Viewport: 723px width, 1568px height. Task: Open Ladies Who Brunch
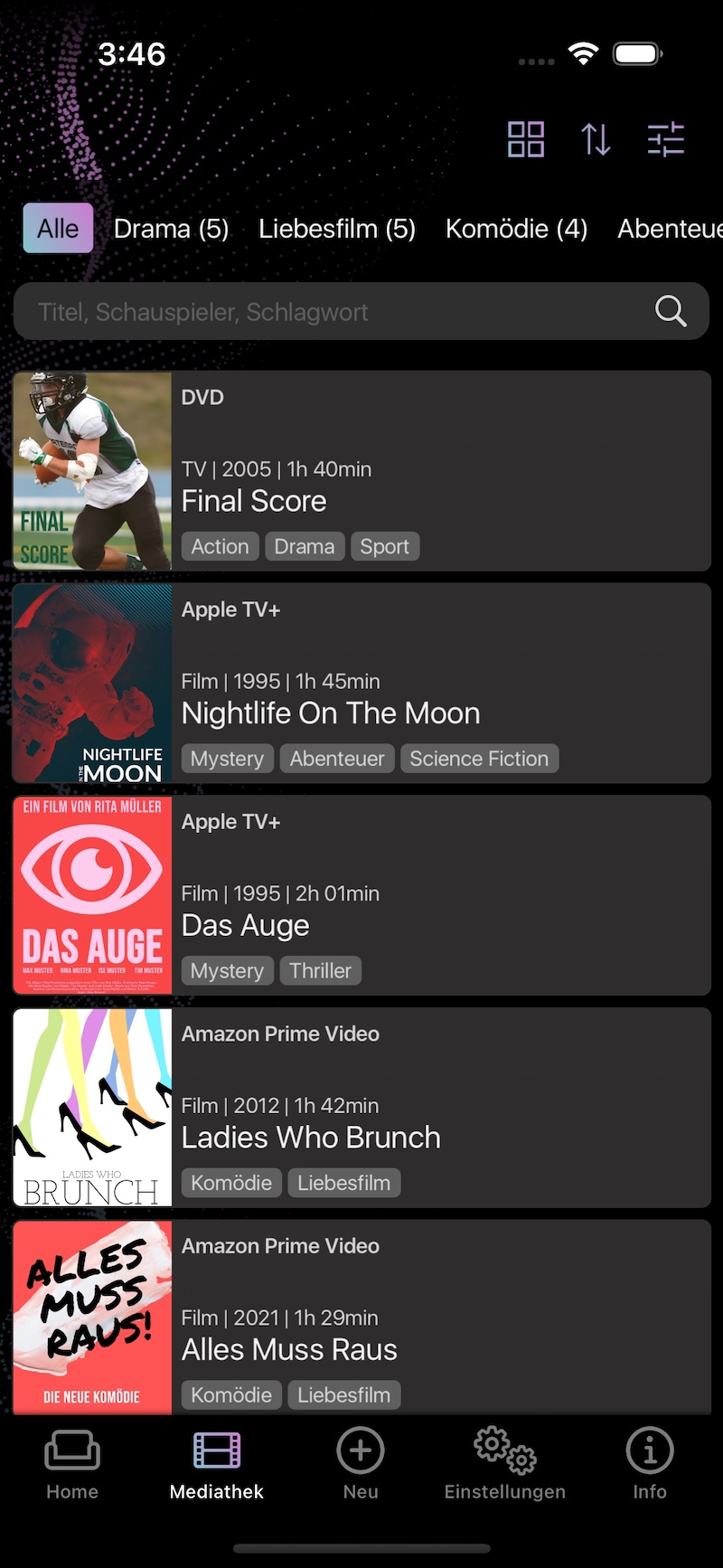361,1108
